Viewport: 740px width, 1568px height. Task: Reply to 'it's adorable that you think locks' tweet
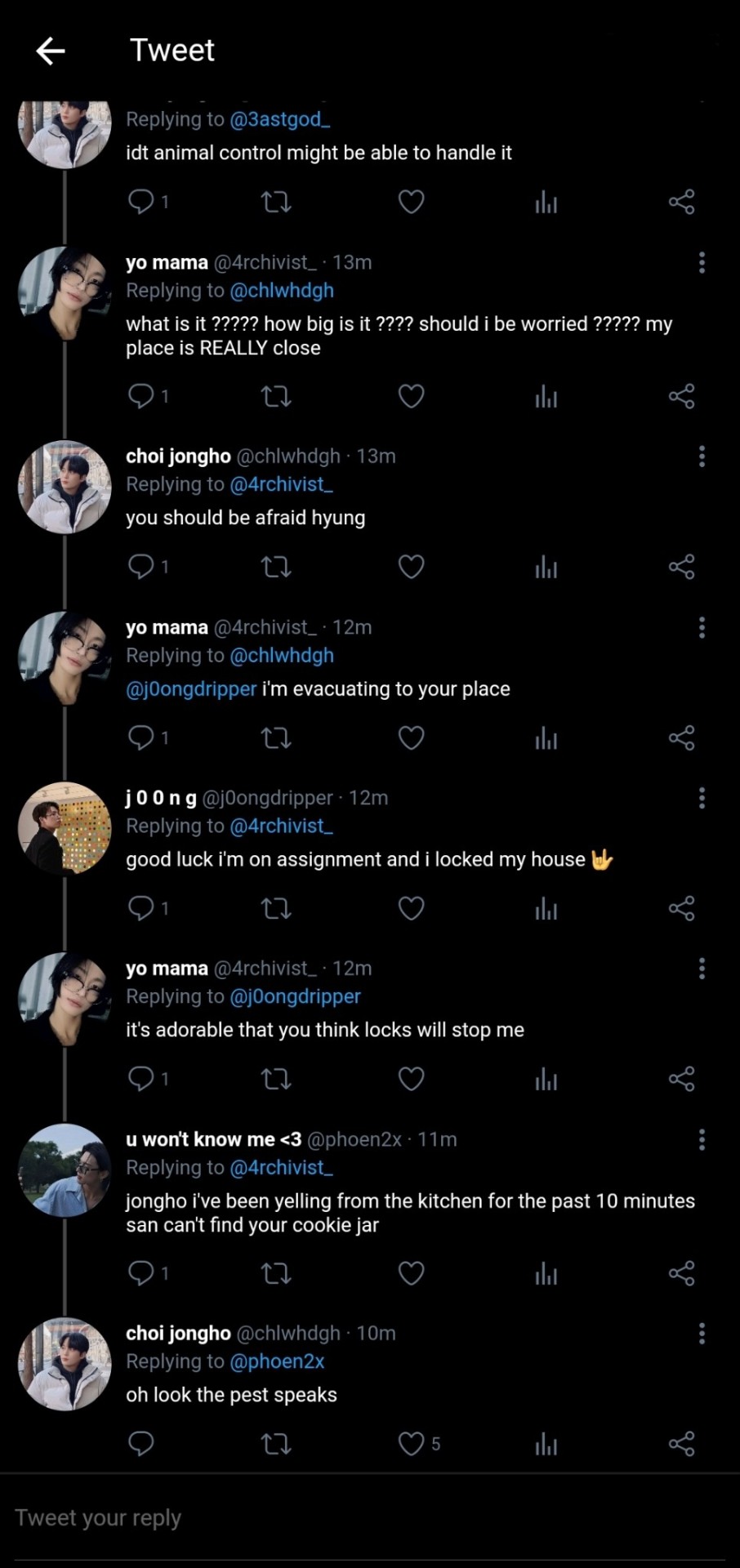[x=141, y=1079]
